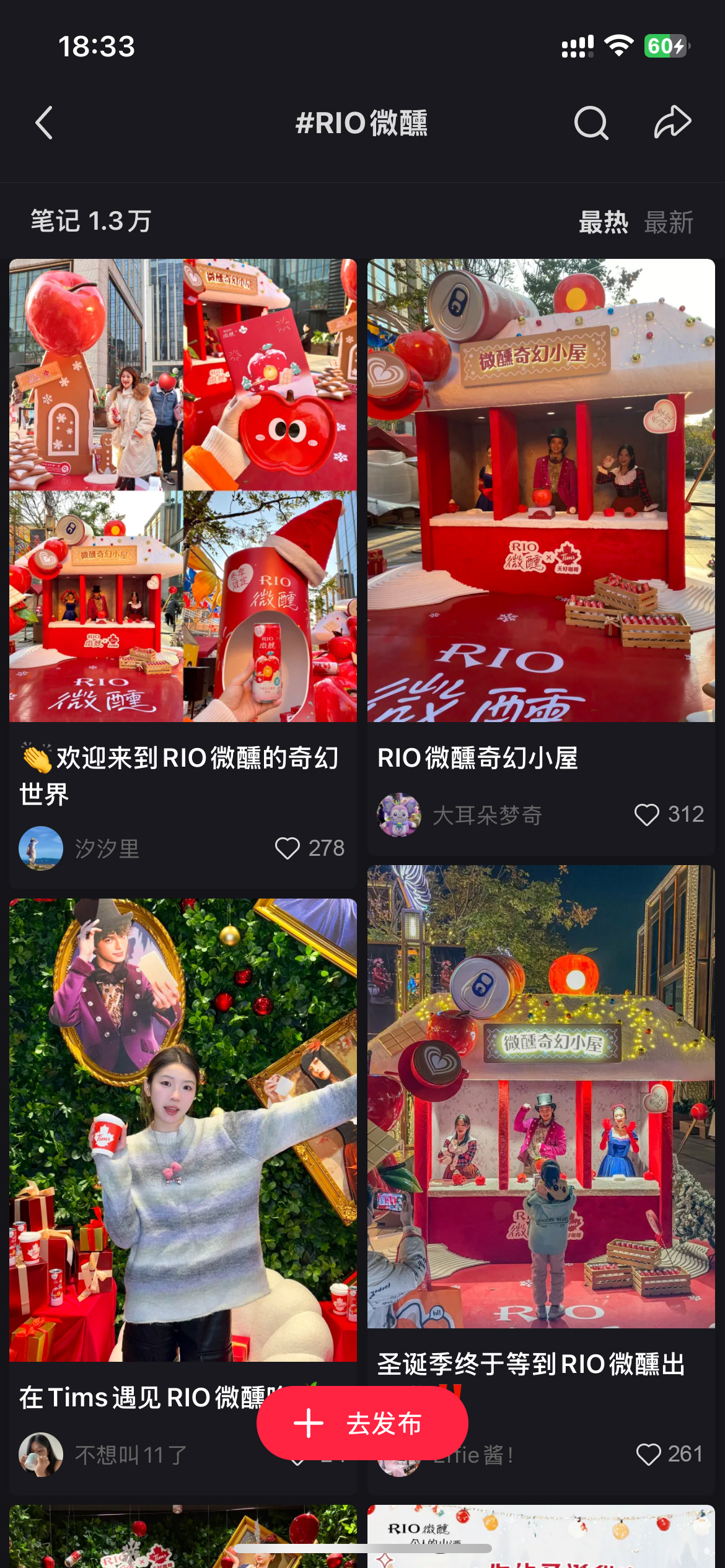View 大耳朵梦奇's profile
The width and height of the screenshot is (725, 1568).
pos(399,815)
